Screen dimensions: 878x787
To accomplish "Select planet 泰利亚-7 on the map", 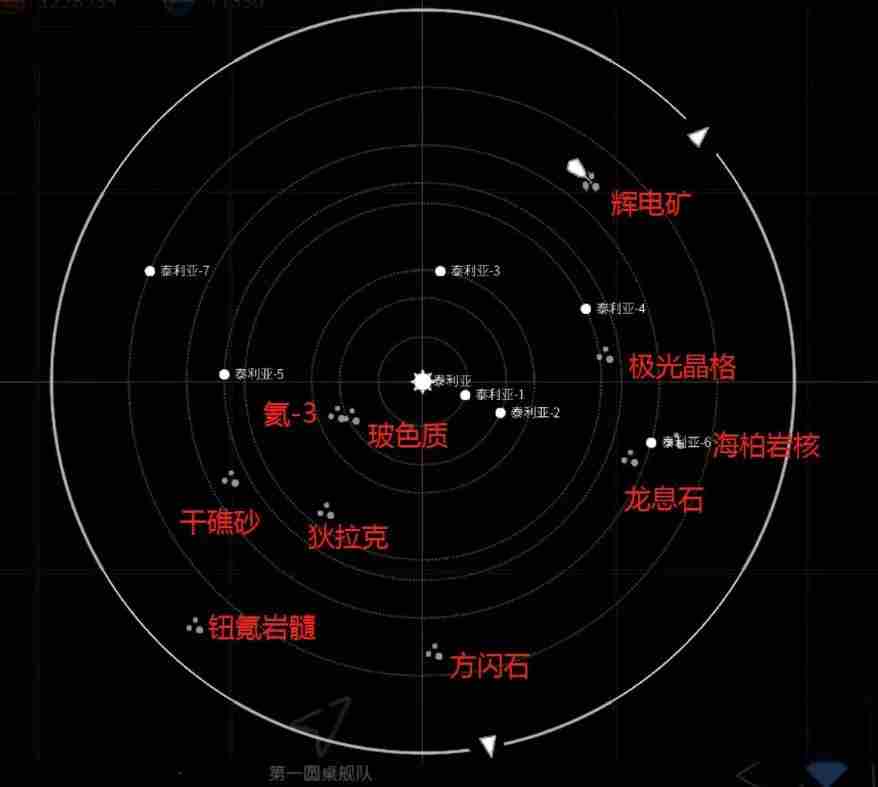I will pyautogui.click(x=150, y=271).
